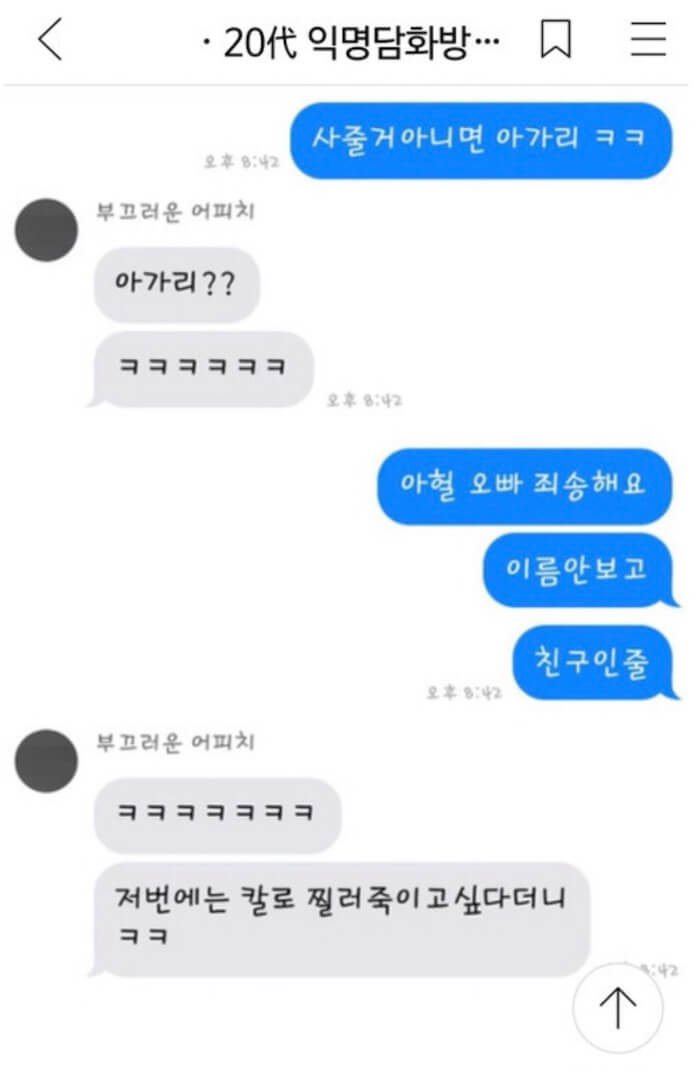Go back from the chat room
The image size is (700, 1072).
(x=50, y=40)
